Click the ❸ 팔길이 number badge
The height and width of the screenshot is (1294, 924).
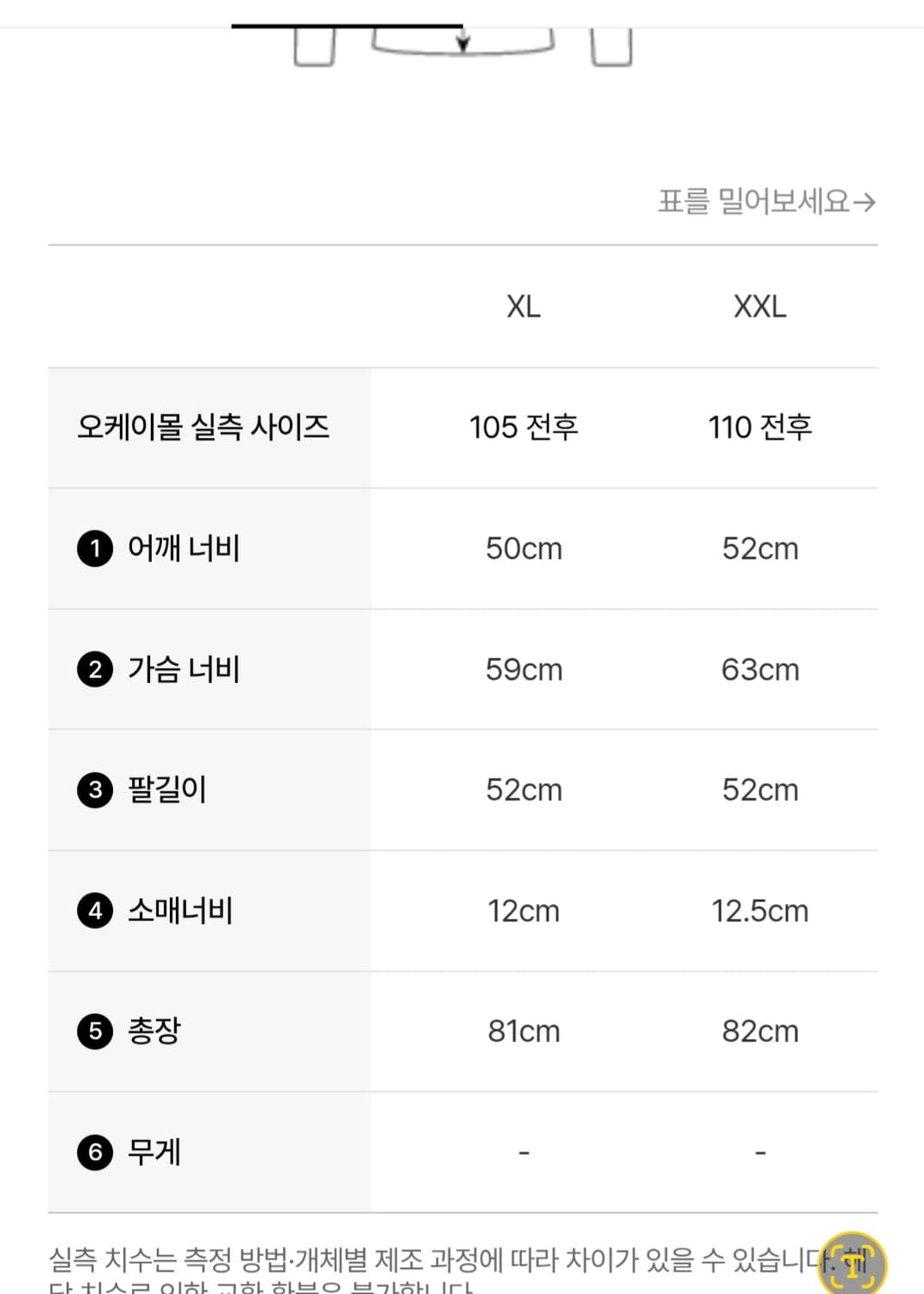(x=95, y=790)
